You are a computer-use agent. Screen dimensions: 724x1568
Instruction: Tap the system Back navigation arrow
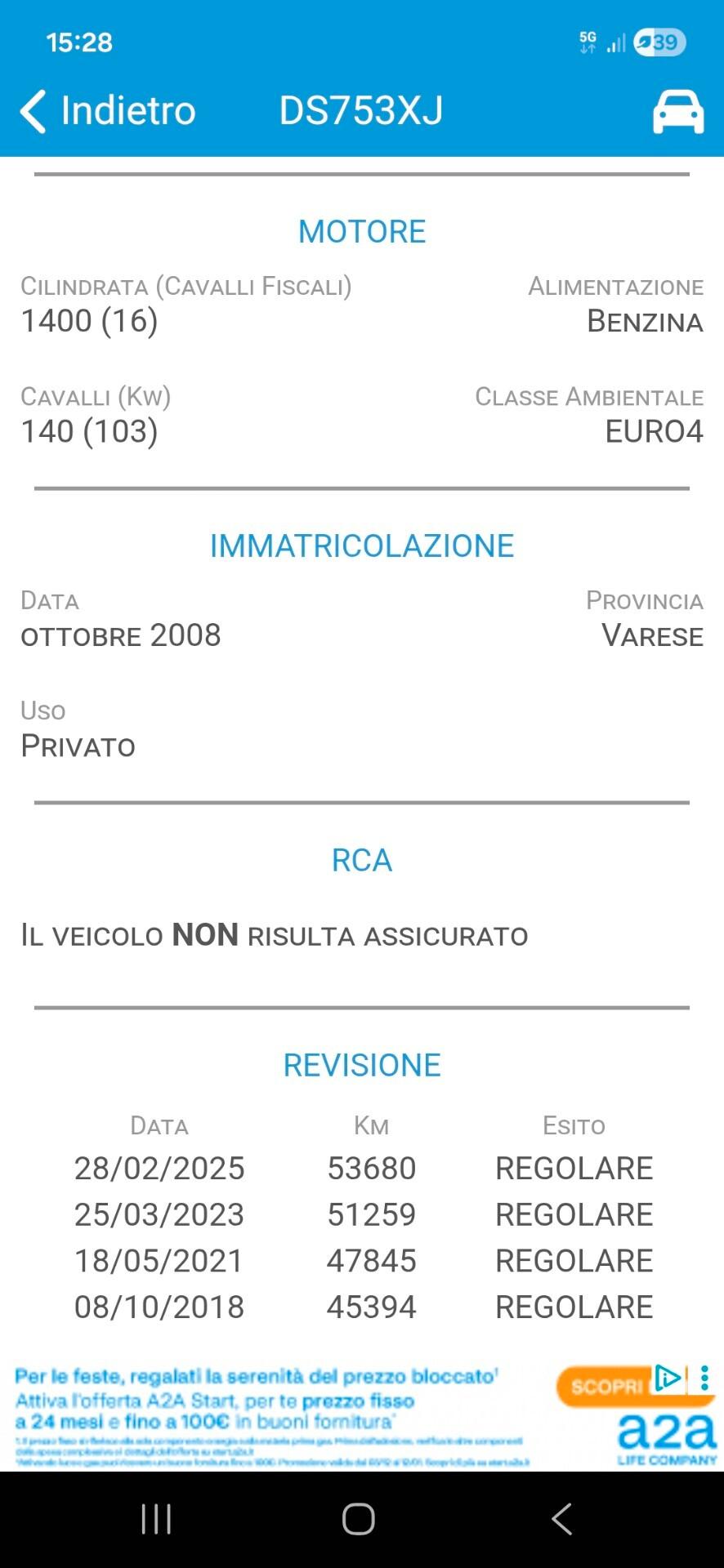click(561, 1517)
